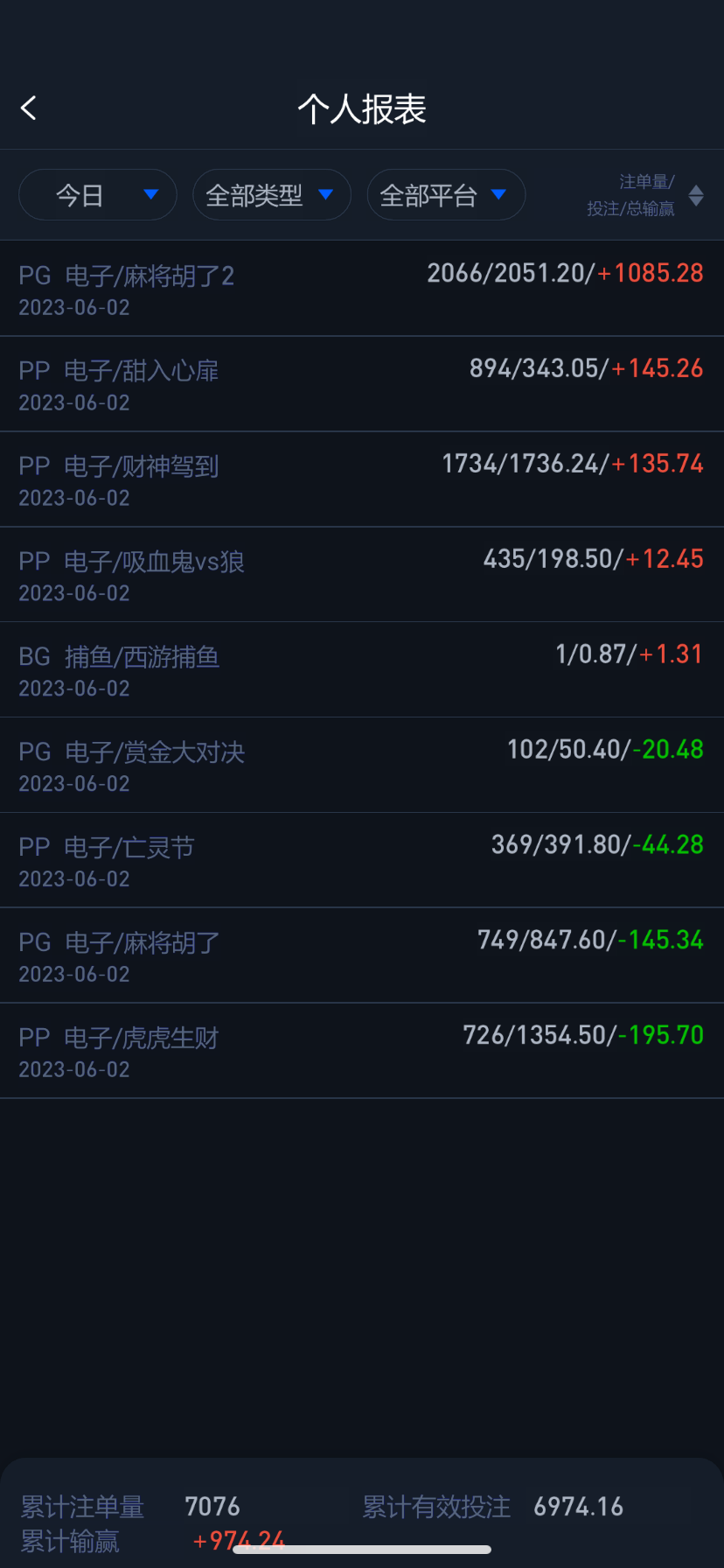
Task: Open PP 电子/虎虎生财 record
Action: click(x=362, y=1052)
